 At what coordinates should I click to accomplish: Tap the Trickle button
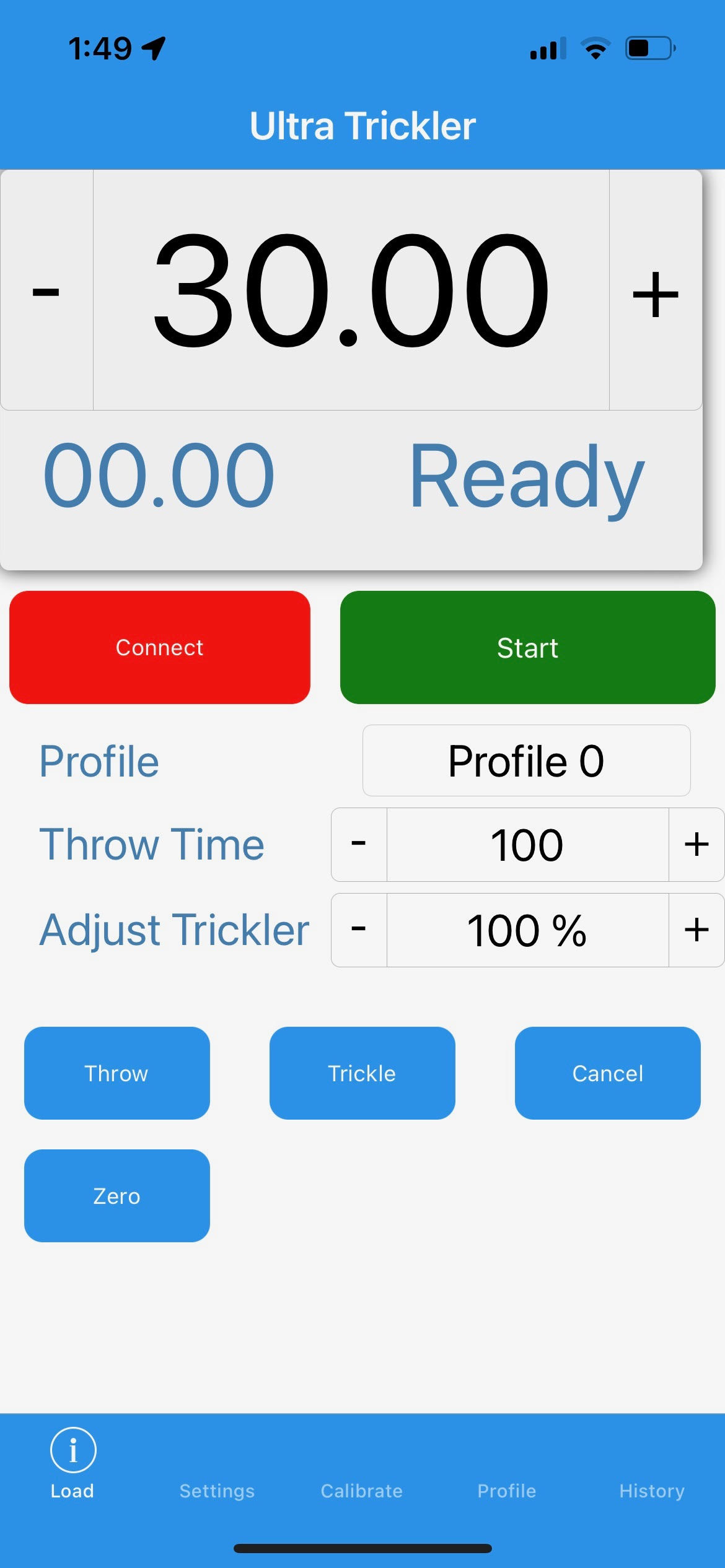[x=362, y=1073]
